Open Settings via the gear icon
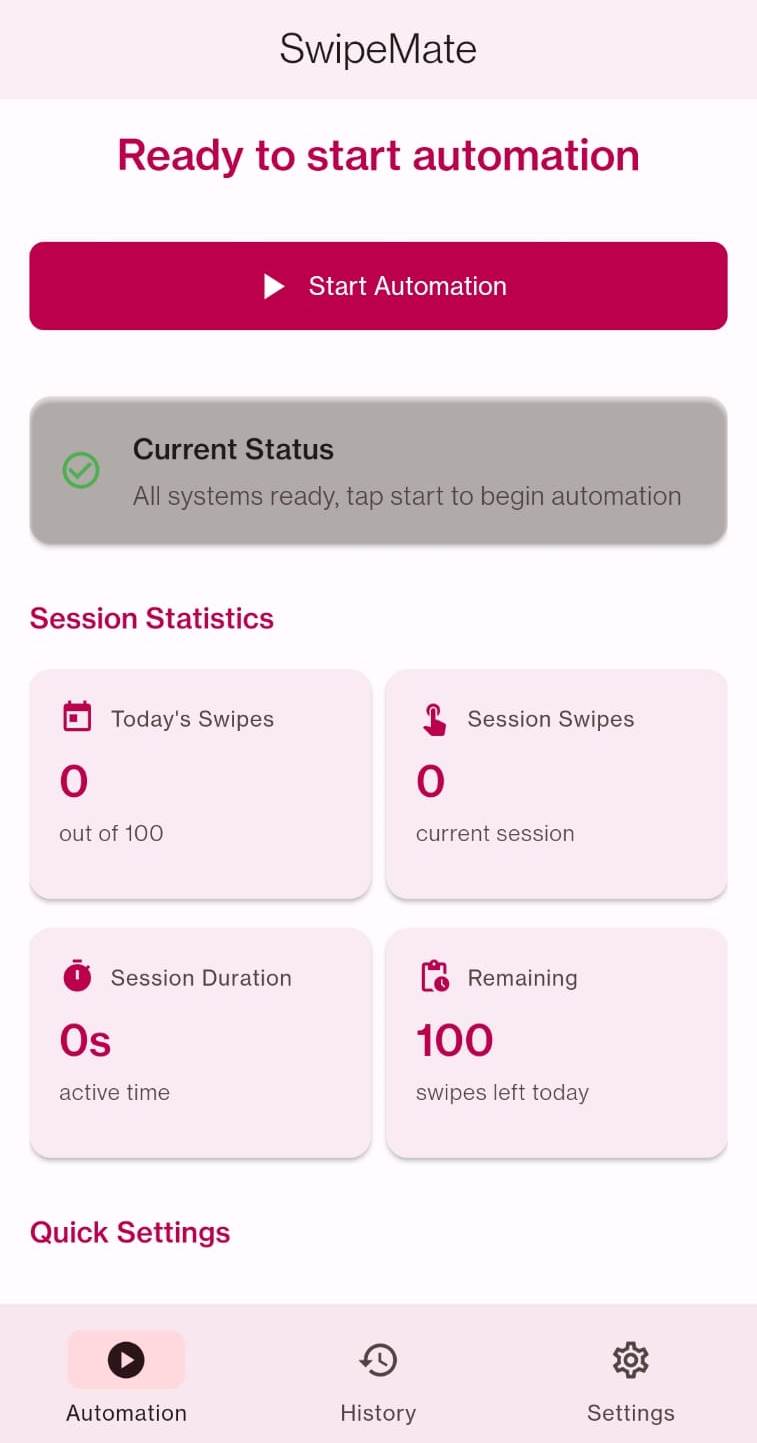 [630, 1360]
